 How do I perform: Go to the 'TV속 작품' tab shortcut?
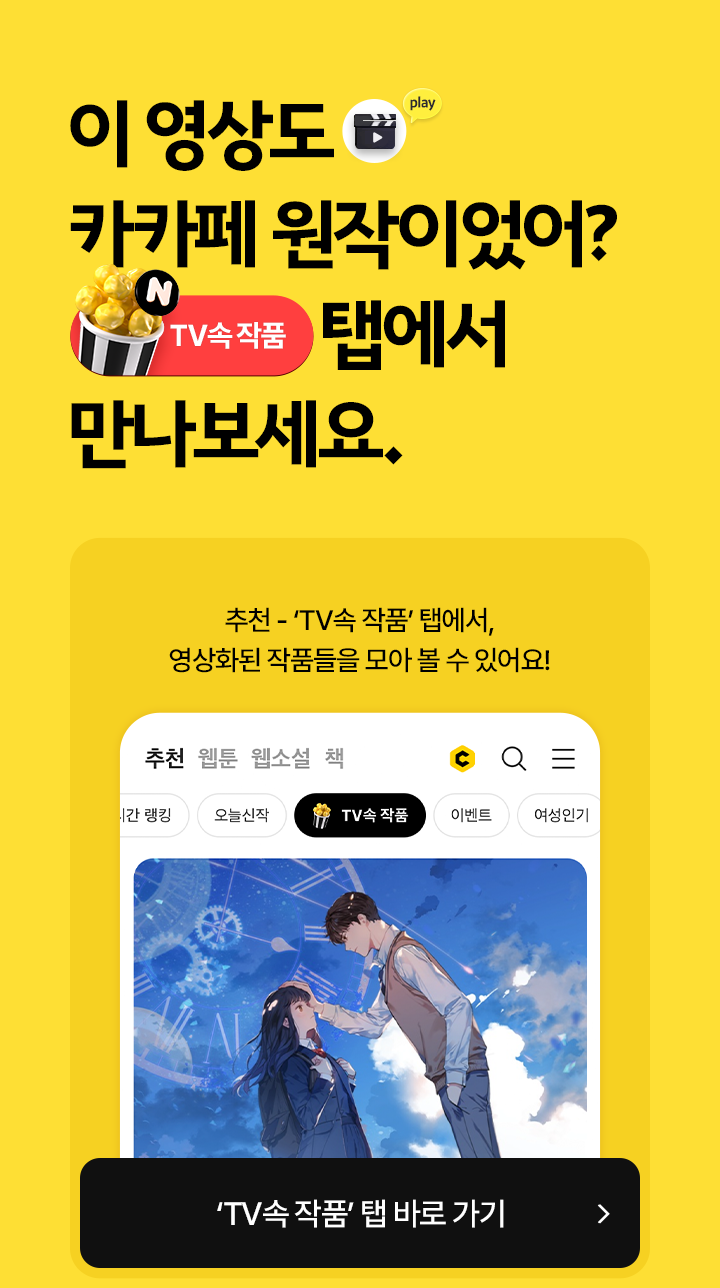pos(360,1213)
